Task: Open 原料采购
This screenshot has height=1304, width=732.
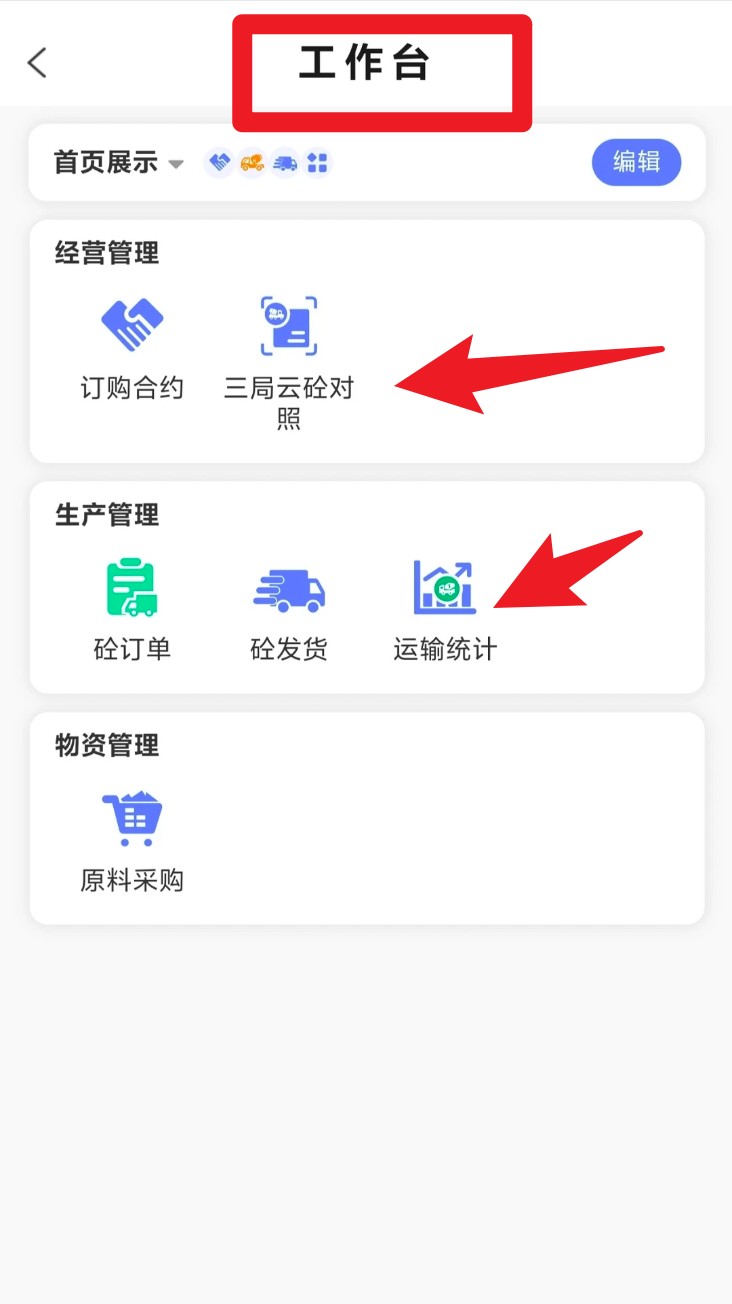Action: coord(132,840)
